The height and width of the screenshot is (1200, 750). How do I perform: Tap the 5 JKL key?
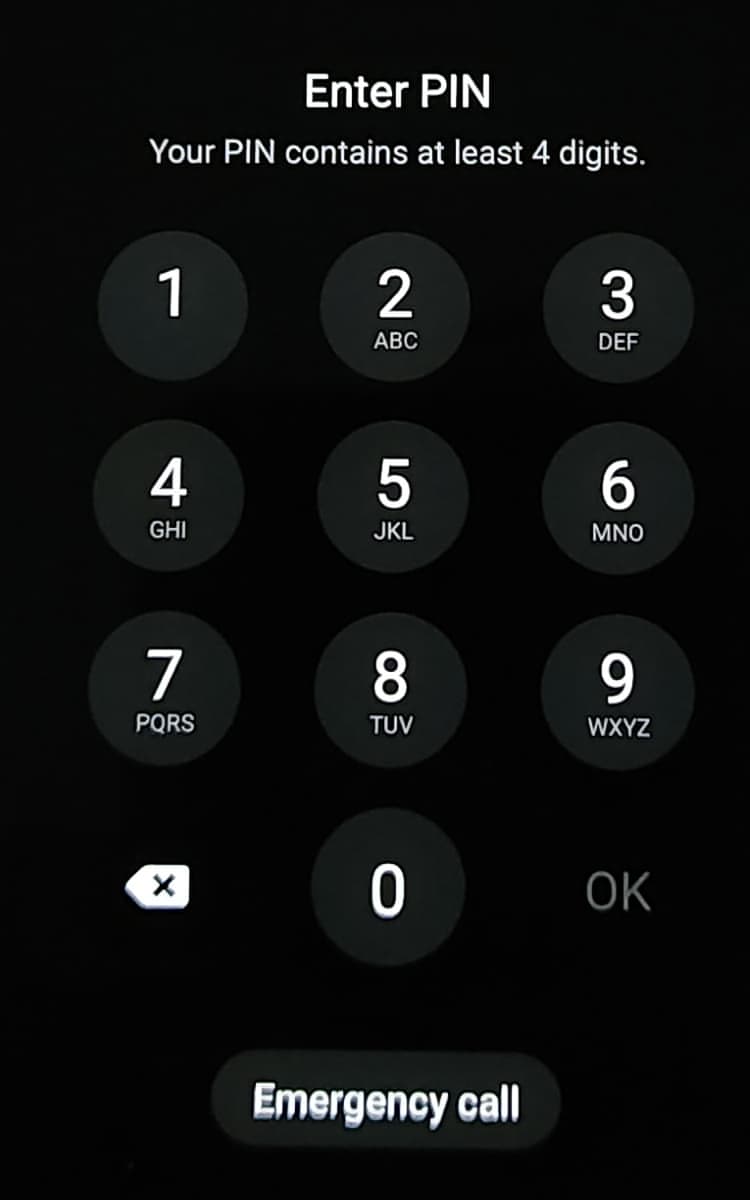[394, 495]
